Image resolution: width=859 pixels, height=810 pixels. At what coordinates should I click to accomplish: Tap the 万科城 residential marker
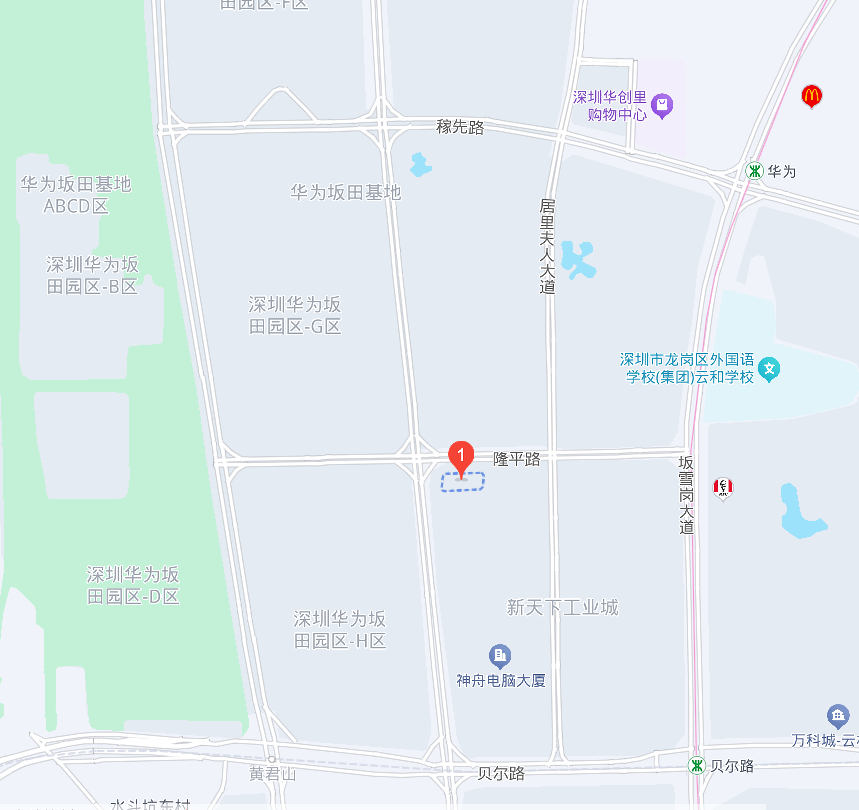(x=838, y=716)
